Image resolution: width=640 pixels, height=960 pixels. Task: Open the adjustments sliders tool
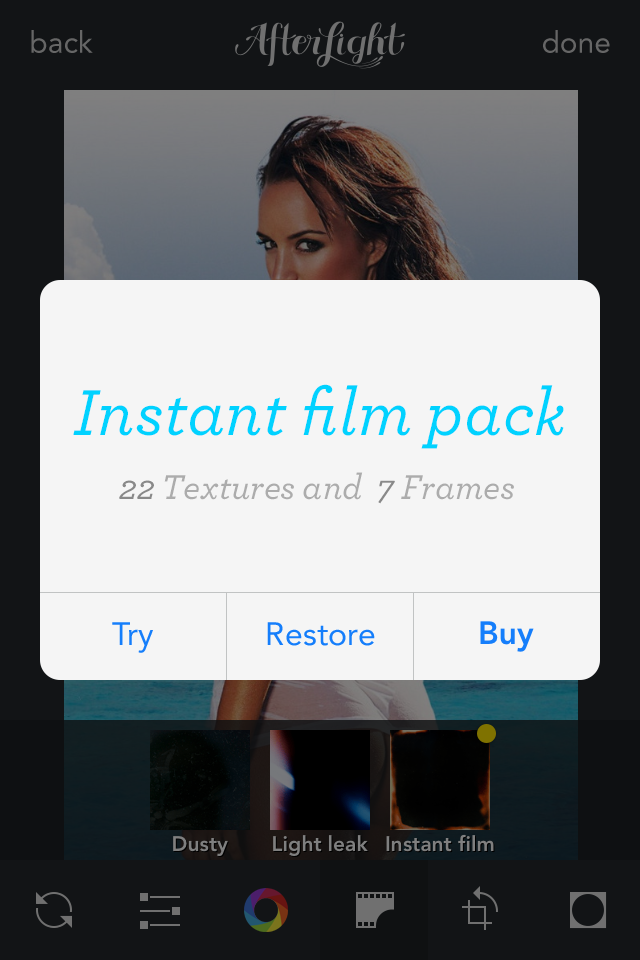160,911
